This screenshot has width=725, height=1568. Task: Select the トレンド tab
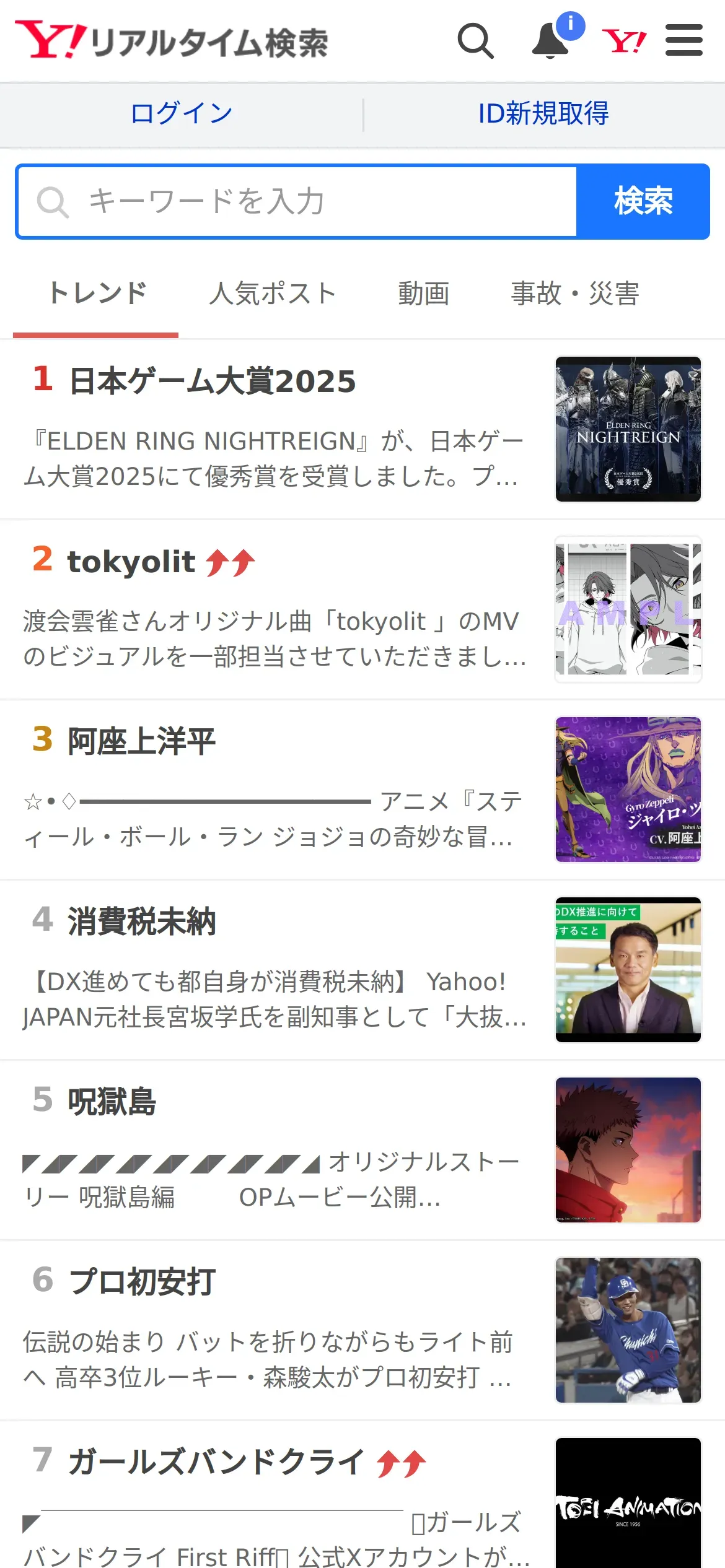pyautogui.click(x=97, y=294)
